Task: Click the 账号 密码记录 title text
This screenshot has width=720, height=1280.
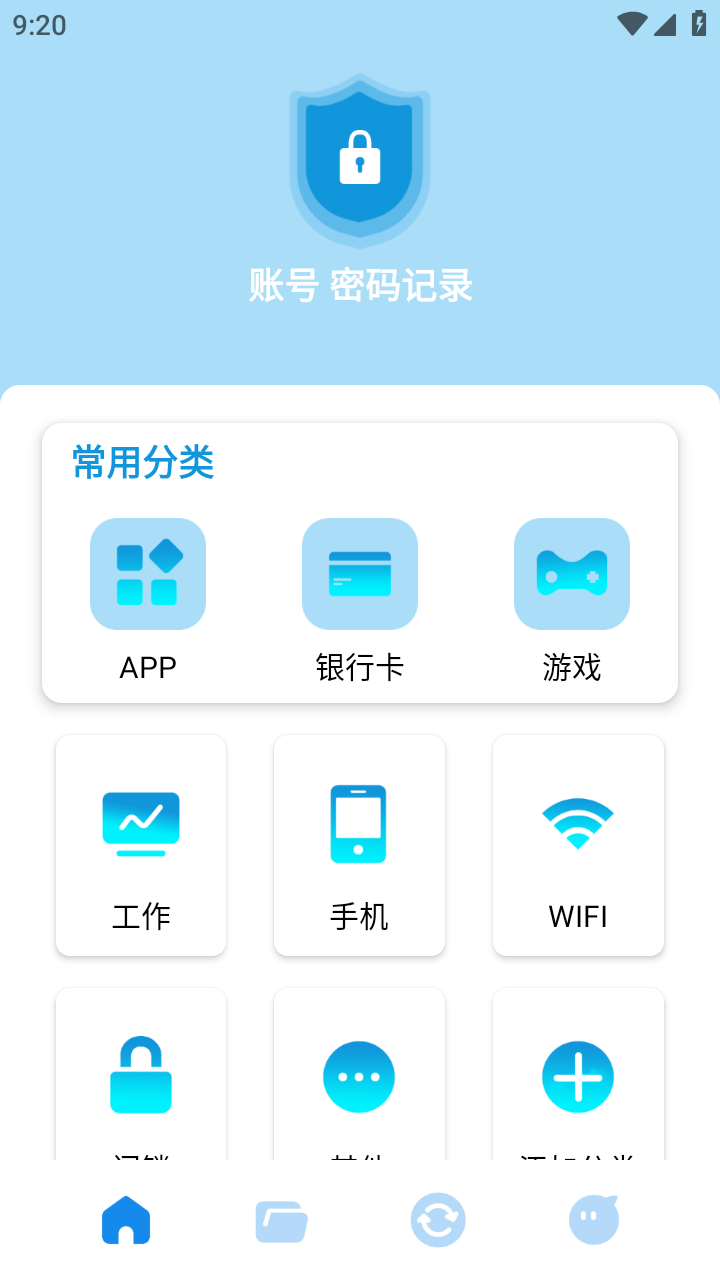Action: coord(360,286)
